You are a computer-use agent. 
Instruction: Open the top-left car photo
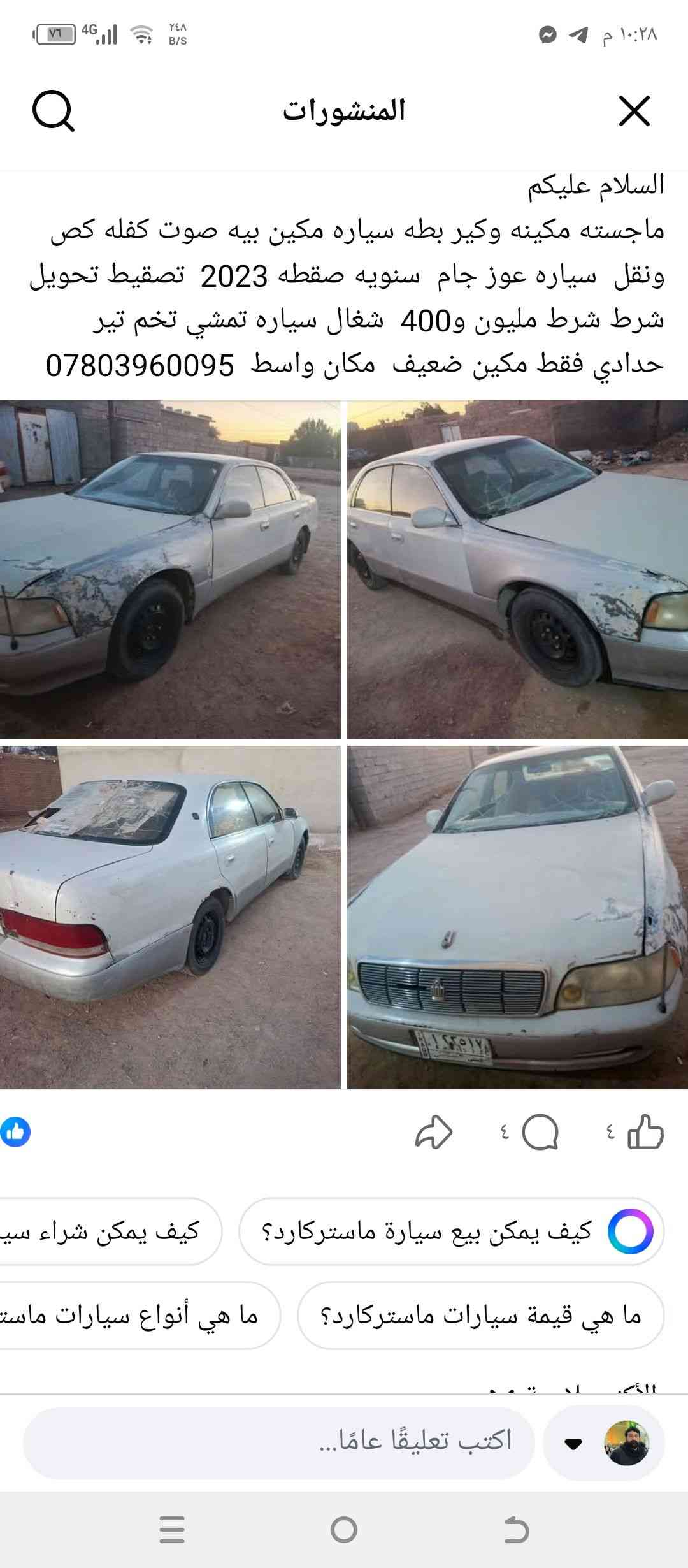[170, 570]
